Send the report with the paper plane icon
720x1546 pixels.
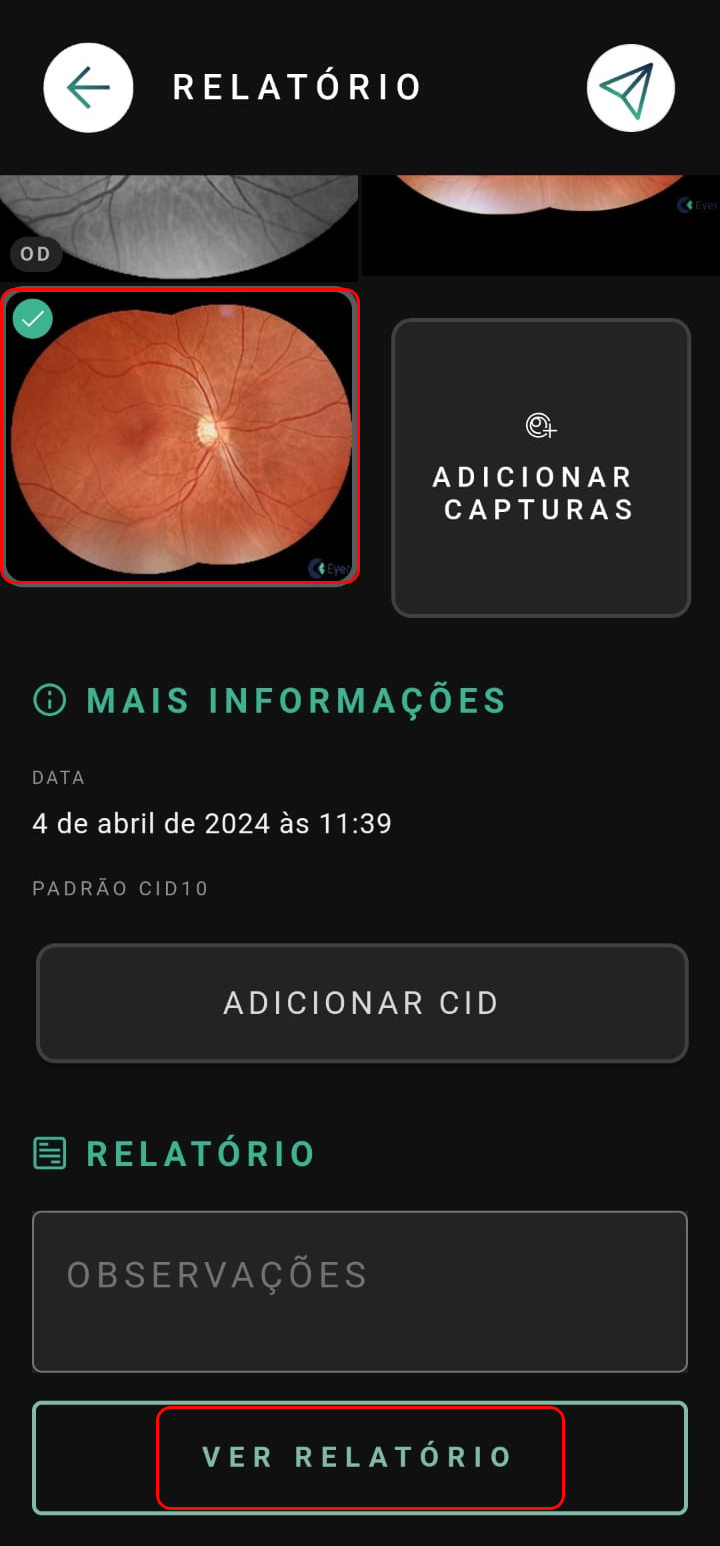pos(631,88)
